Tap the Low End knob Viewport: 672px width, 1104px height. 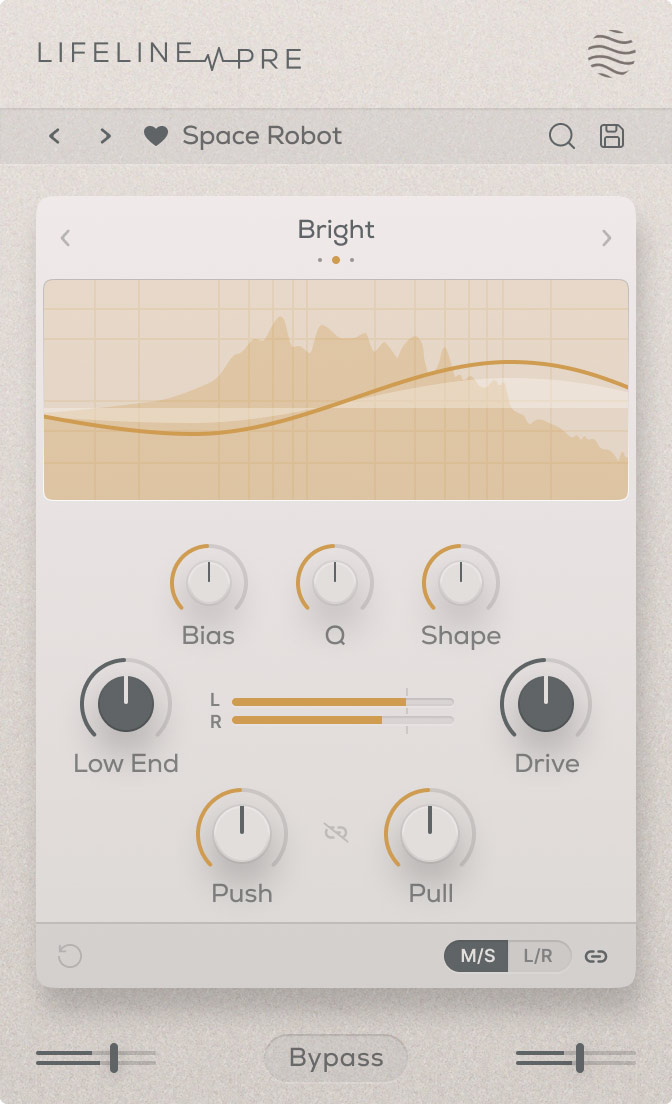tap(126, 704)
